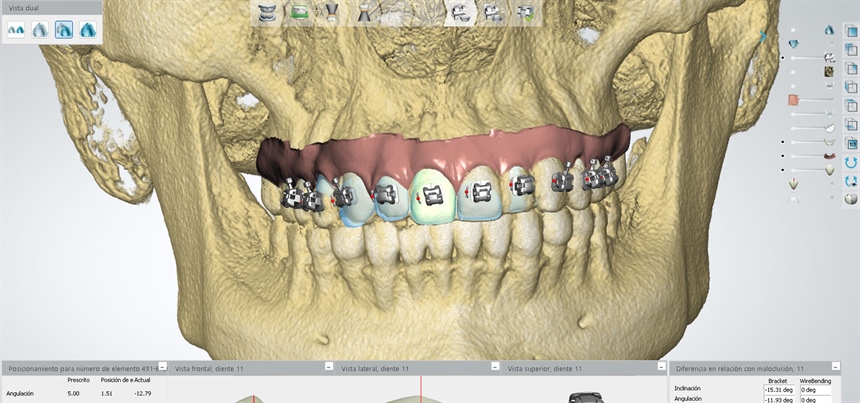860x403 pixels.
Task: Click the blue rotate view arrow icon
Action: pyautogui.click(x=851, y=162)
